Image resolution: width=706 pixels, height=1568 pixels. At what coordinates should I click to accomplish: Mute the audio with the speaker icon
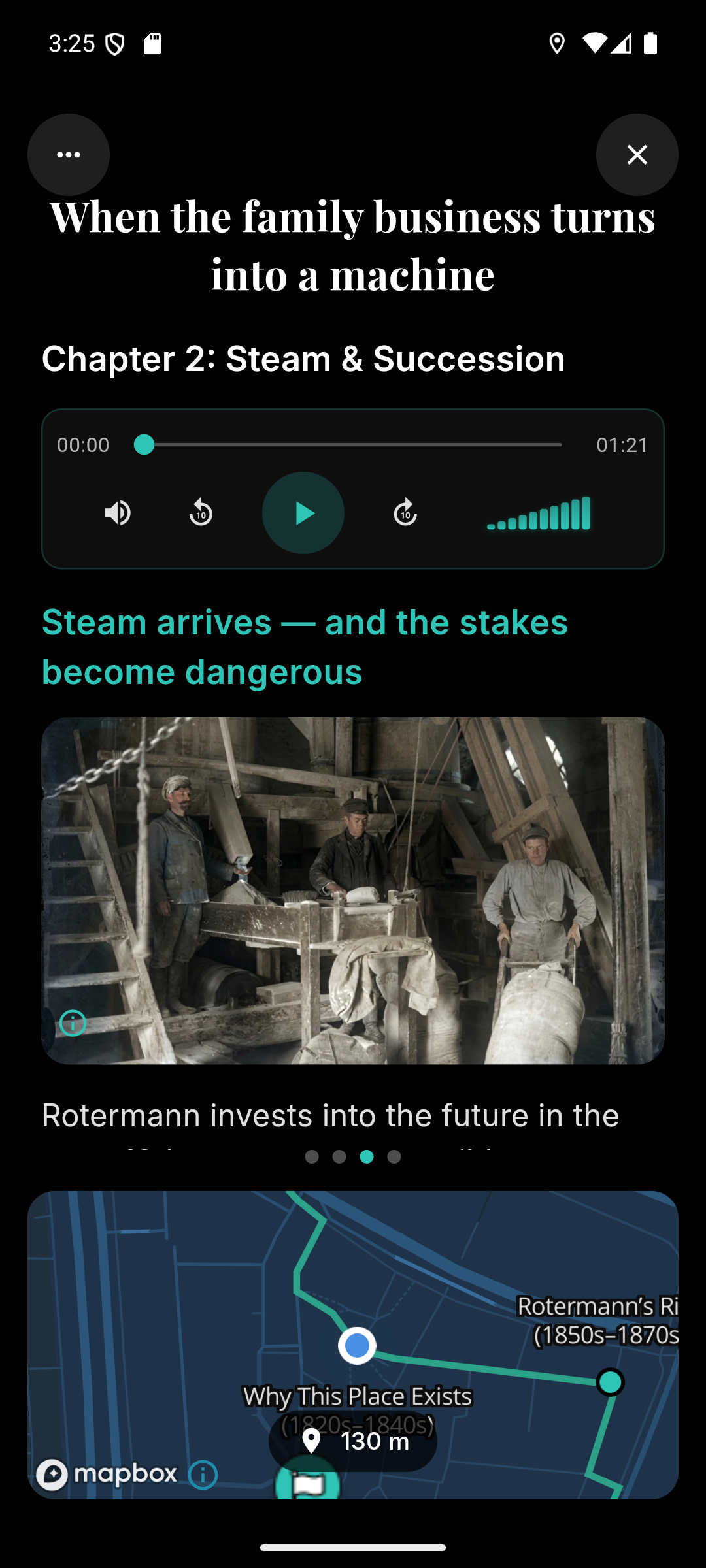tap(118, 513)
